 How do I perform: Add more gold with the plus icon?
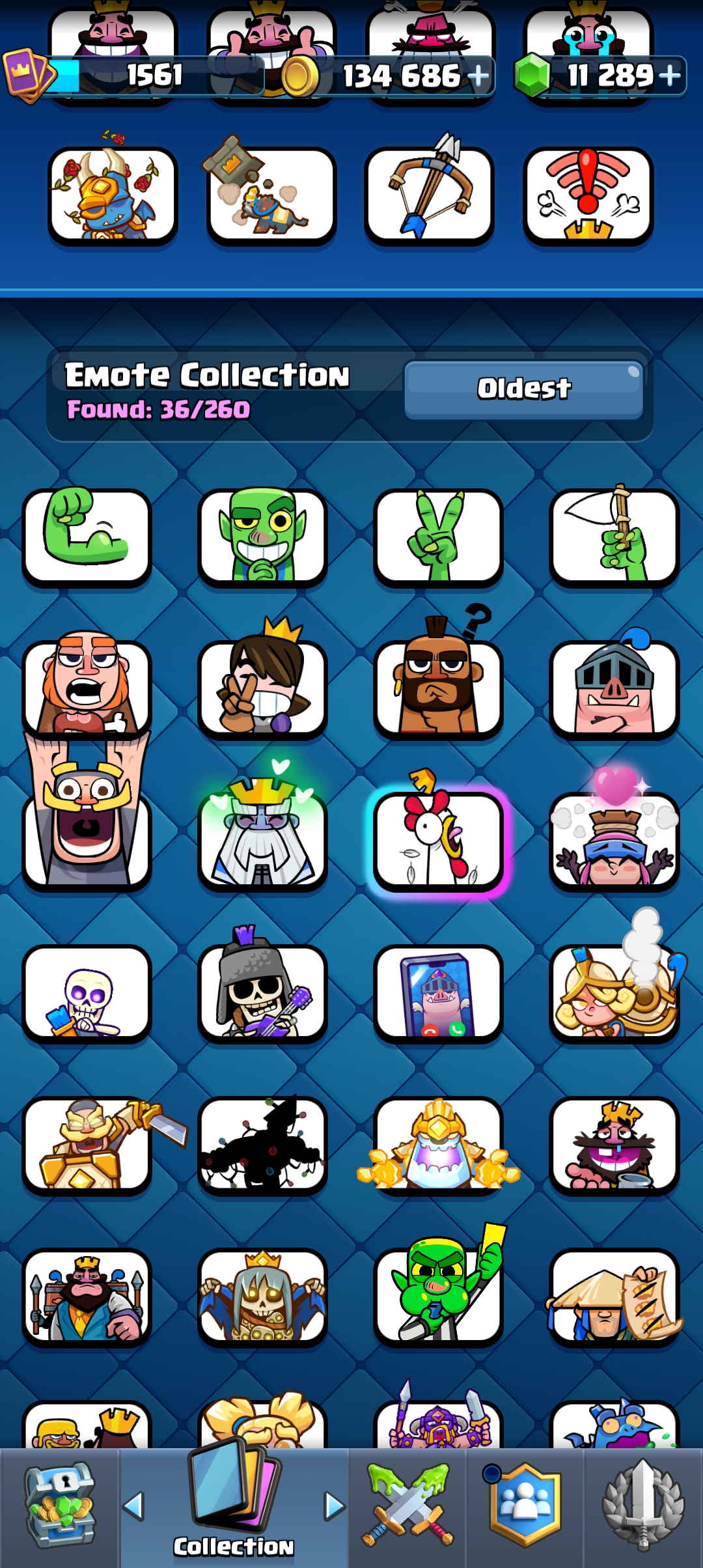click(478, 76)
